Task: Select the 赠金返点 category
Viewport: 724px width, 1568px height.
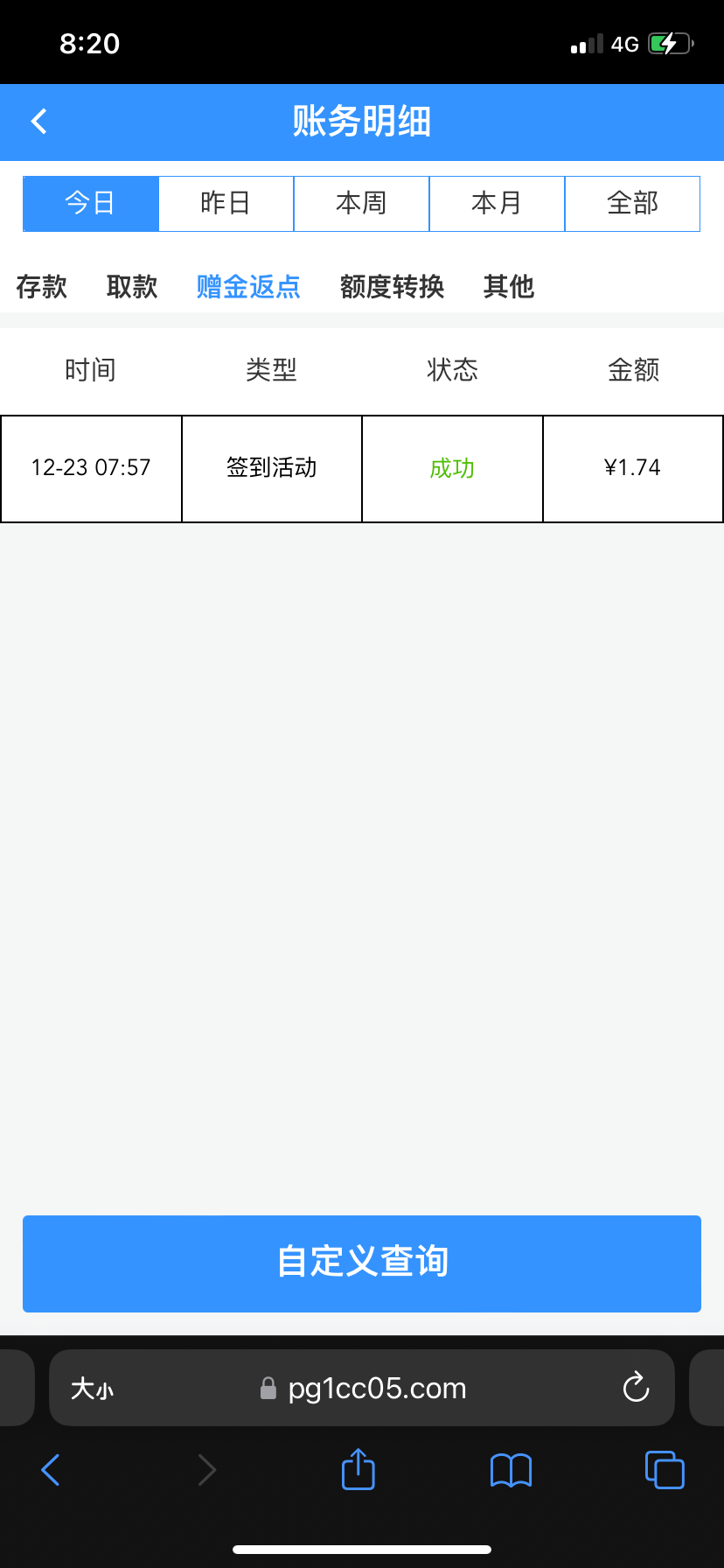Action: (x=248, y=286)
